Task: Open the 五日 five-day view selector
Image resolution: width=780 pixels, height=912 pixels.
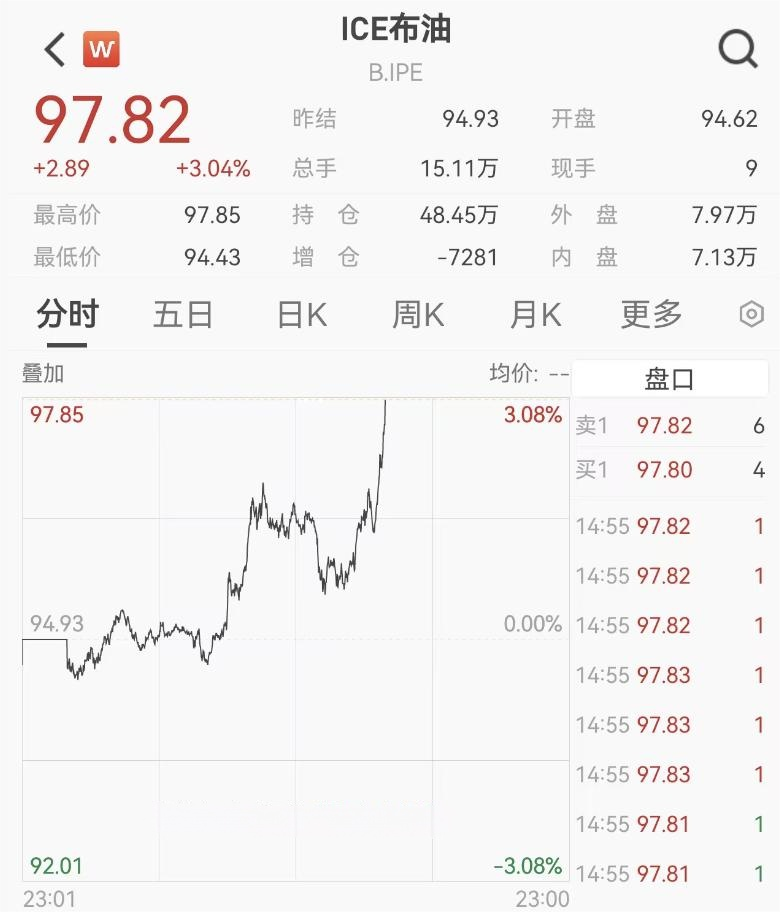Action: pyautogui.click(x=183, y=313)
